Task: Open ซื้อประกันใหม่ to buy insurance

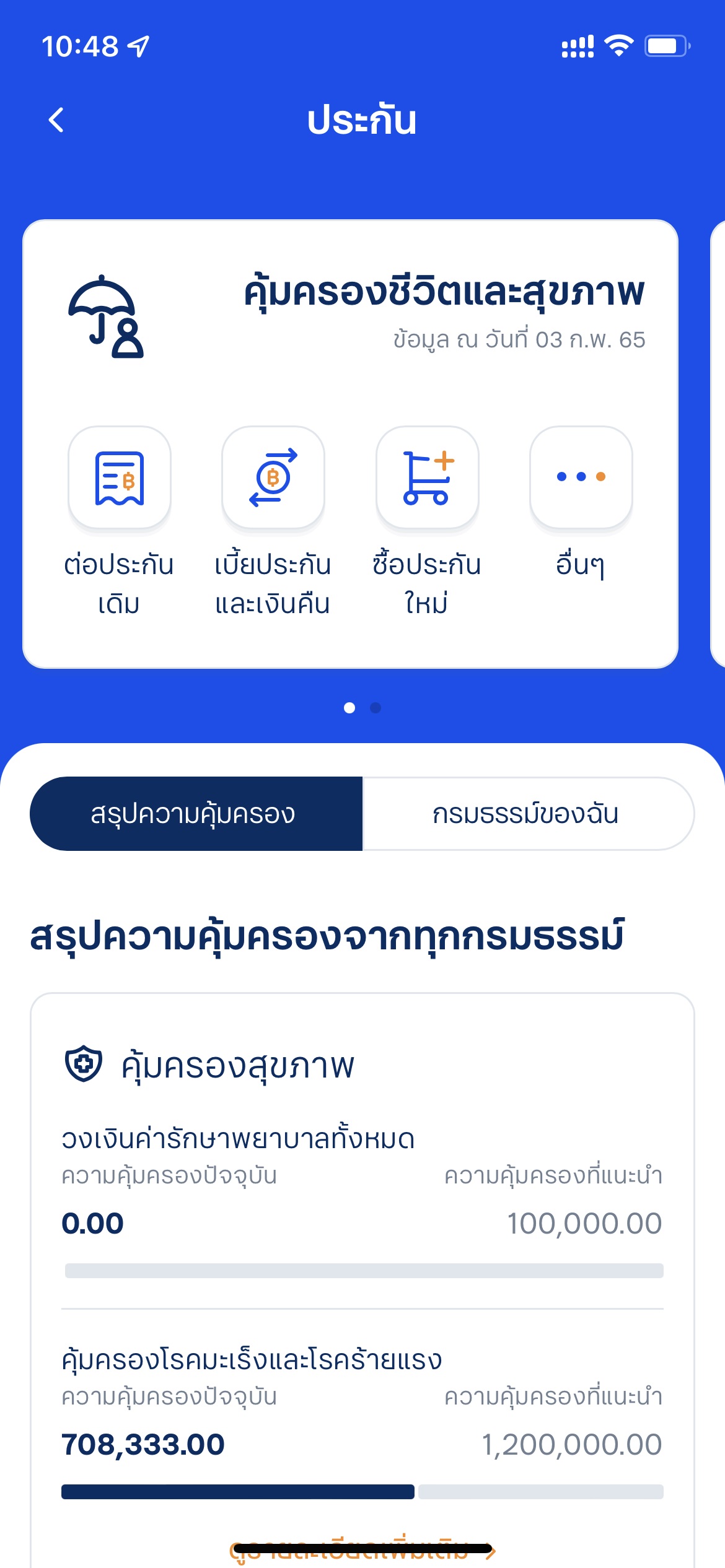Action: click(427, 477)
